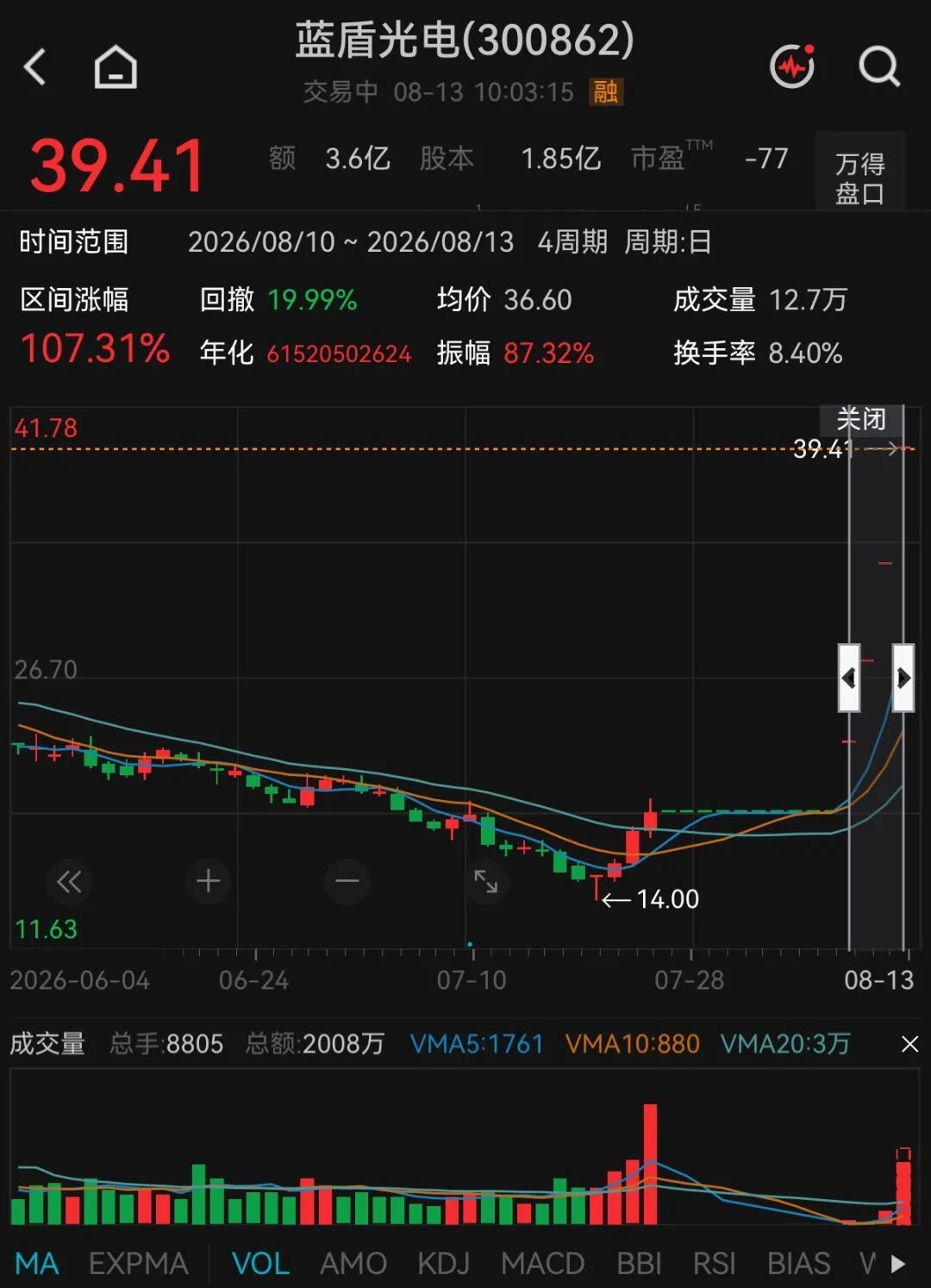Close the range statistics with 关闭
The image size is (931, 1288).
(x=861, y=419)
